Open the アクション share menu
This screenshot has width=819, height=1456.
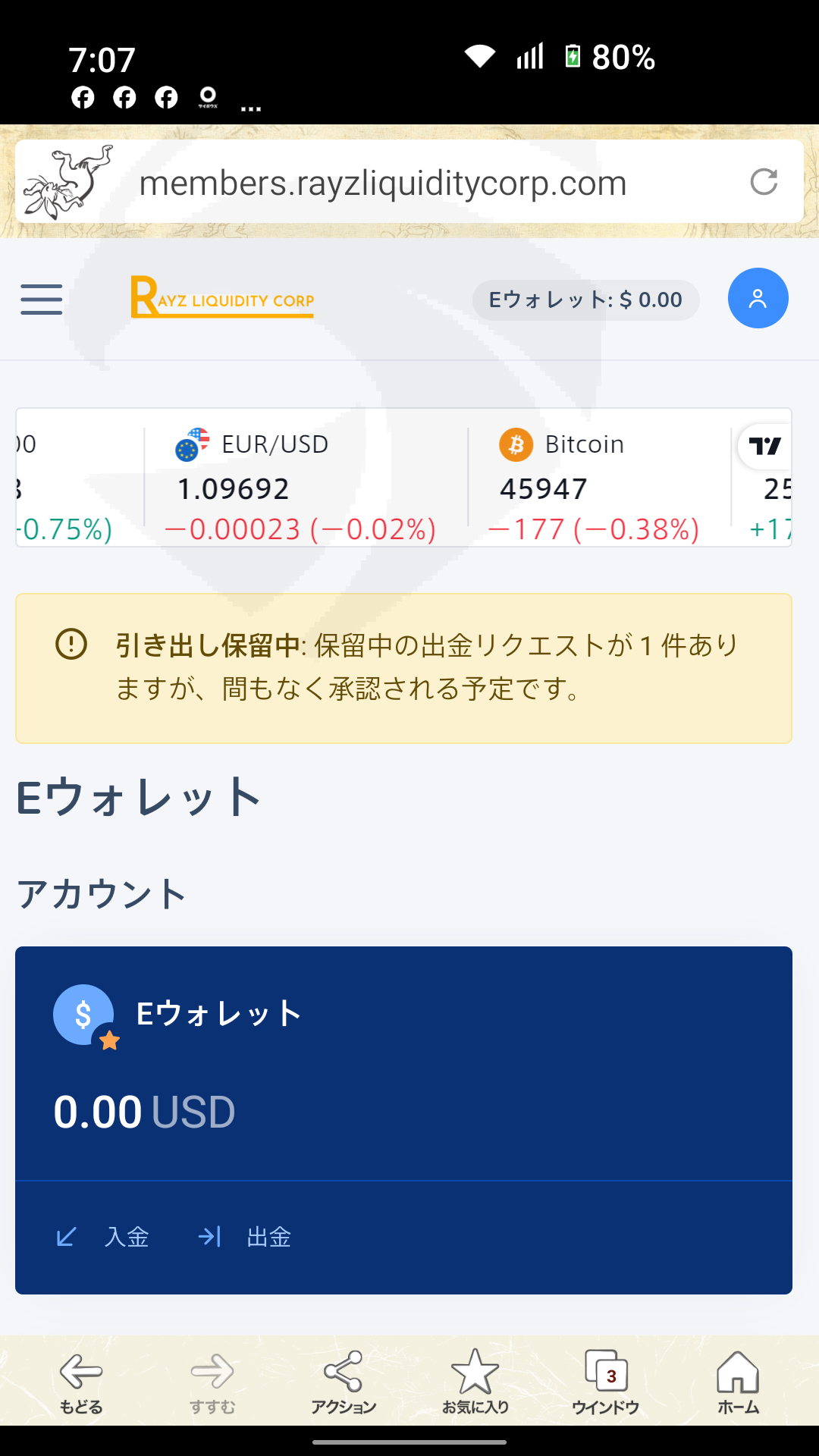point(344,1382)
